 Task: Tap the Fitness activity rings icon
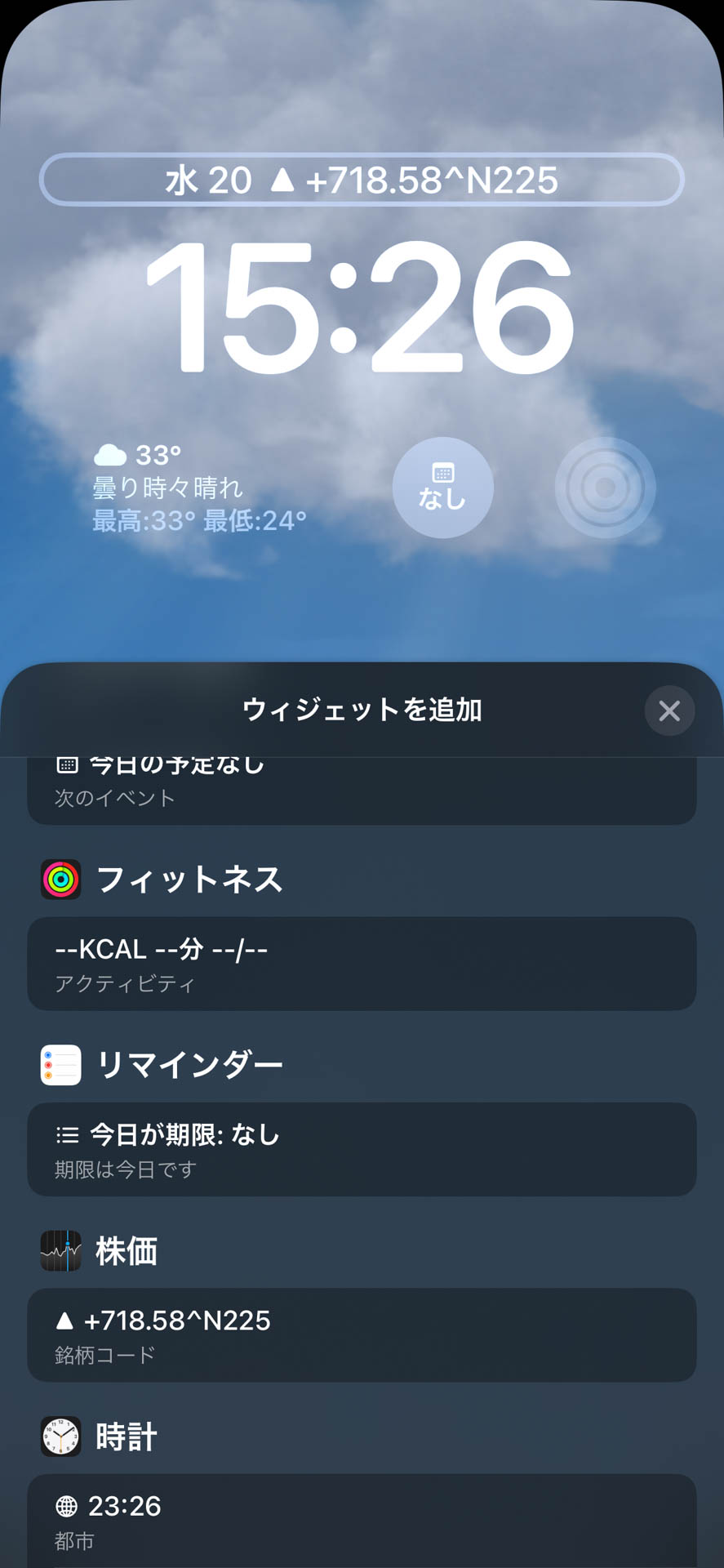coord(61,880)
